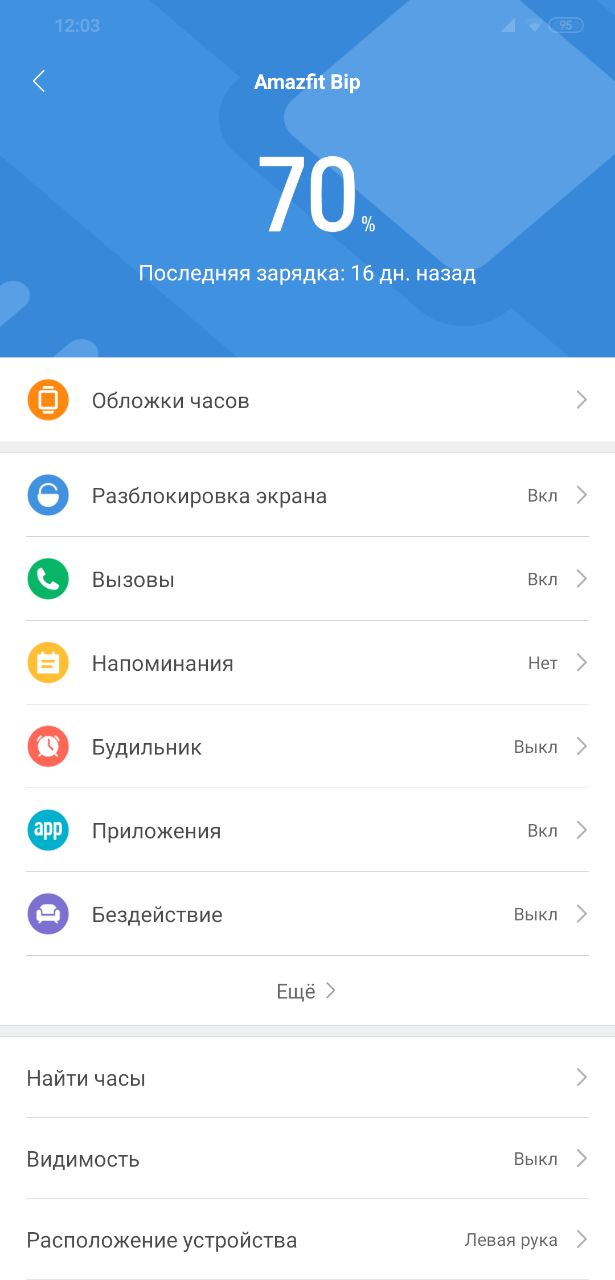Open Разблокировка экрана settings
Screen dimensions: 615x1280
tap(307, 495)
